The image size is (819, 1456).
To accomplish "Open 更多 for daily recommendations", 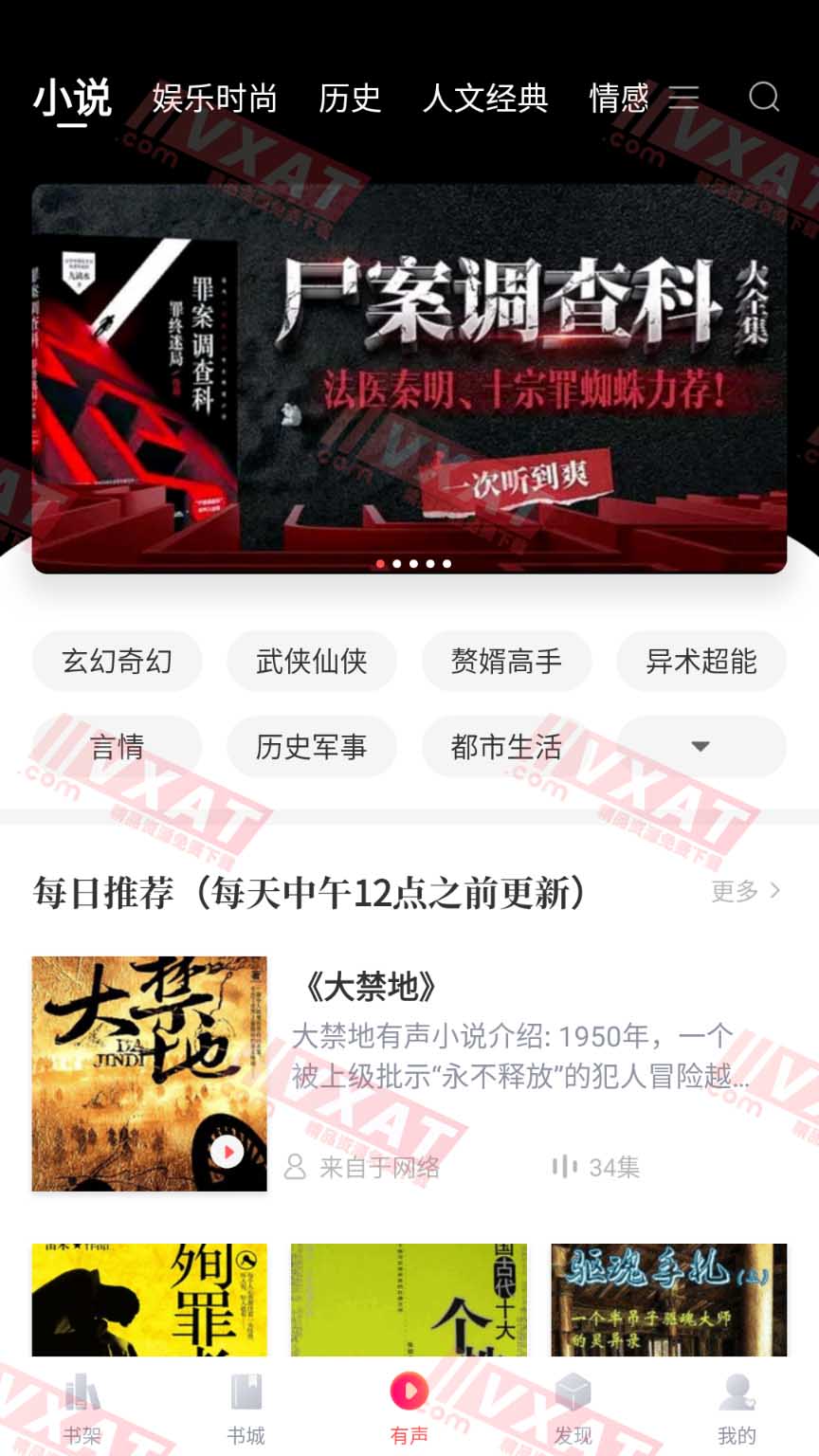I will pos(746,891).
